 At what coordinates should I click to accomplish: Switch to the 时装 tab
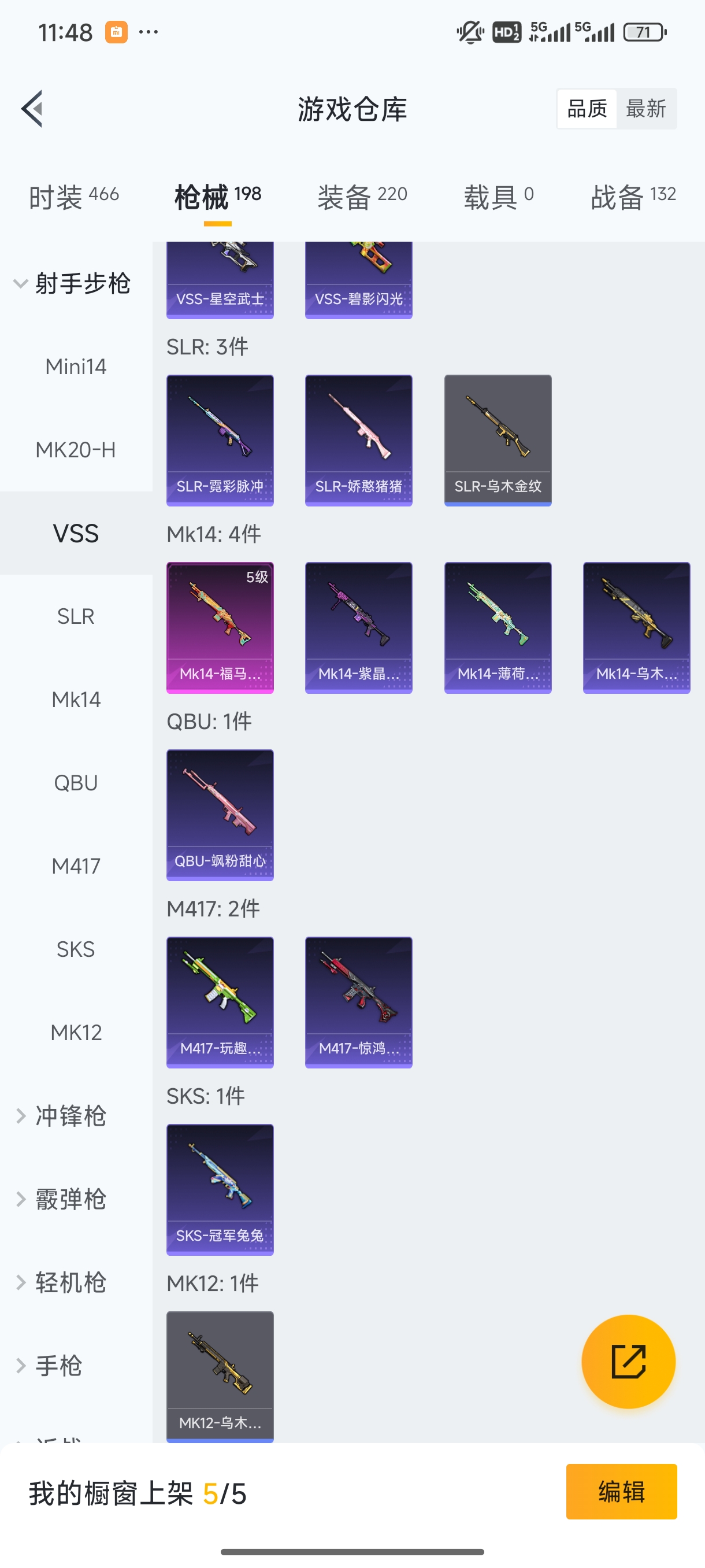pyautogui.click(x=73, y=197)
